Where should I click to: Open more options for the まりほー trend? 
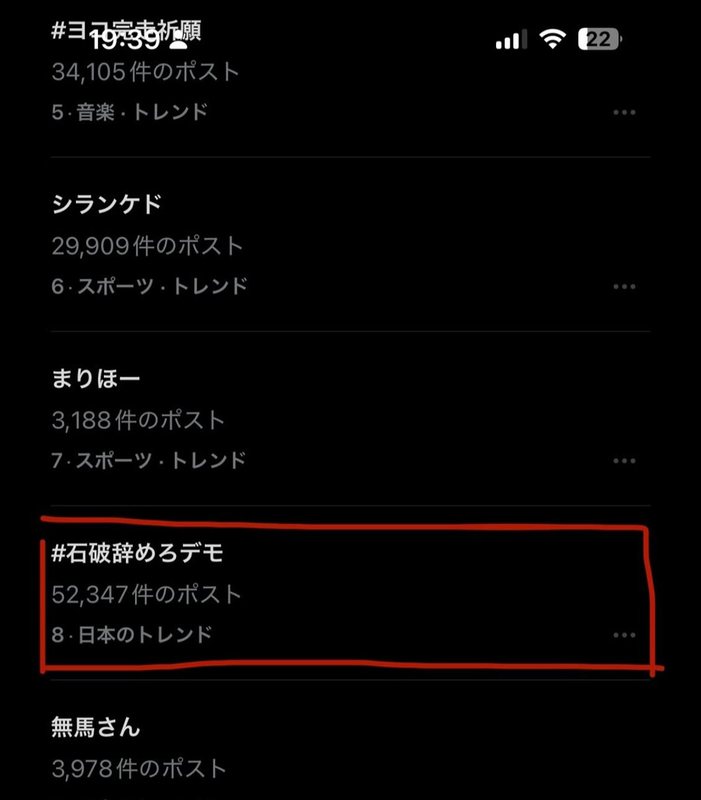(624, 461)
